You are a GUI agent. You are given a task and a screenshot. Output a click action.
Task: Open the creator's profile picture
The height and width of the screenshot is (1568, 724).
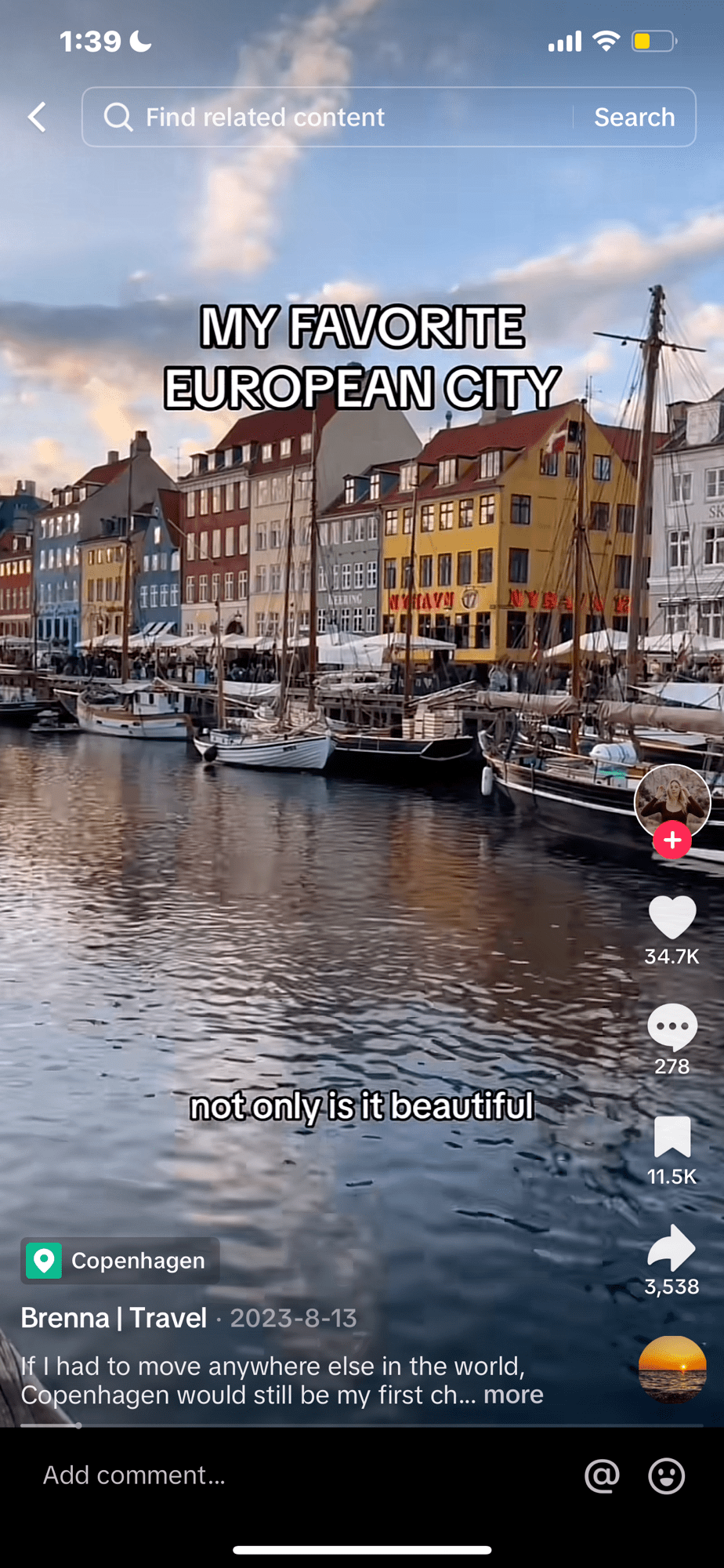(x=672, y=800)
